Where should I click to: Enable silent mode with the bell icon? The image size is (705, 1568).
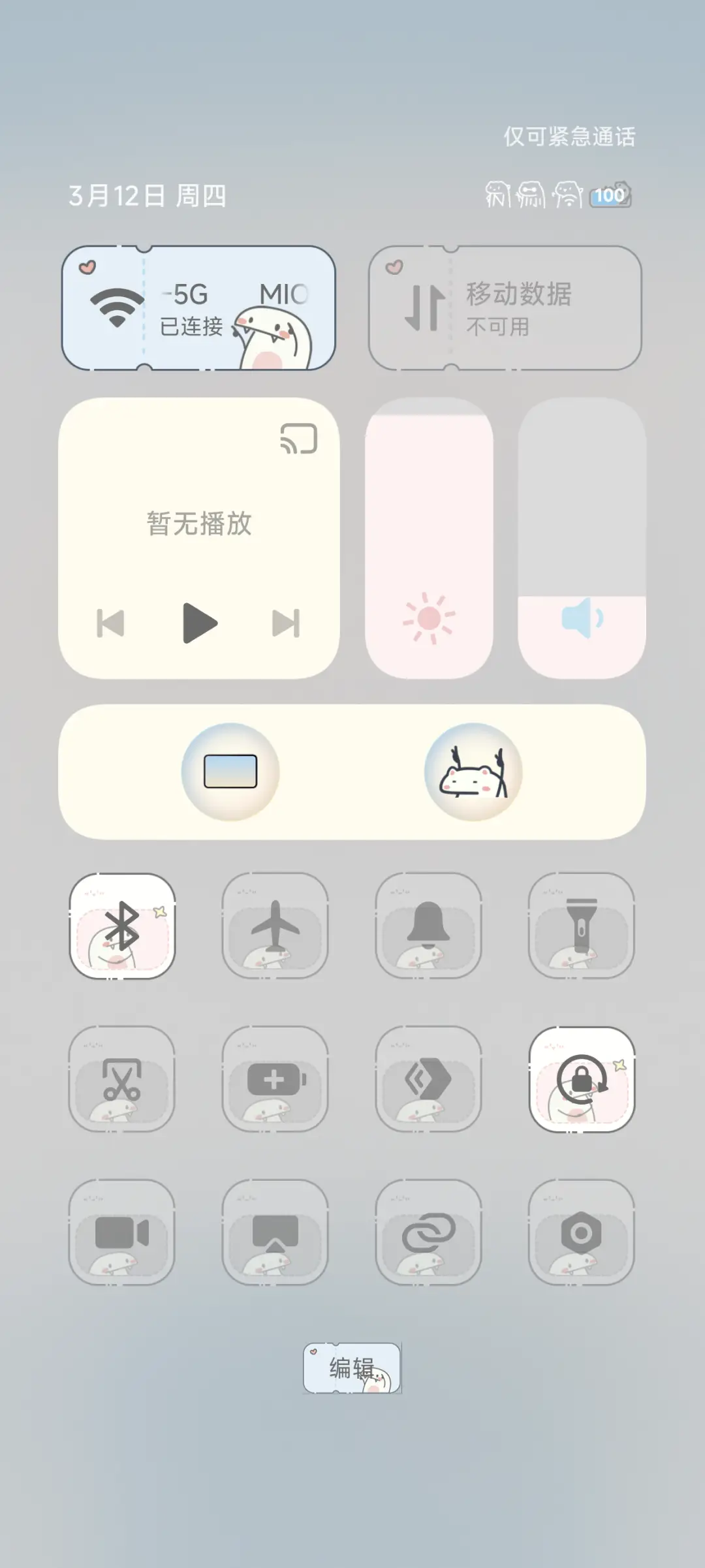click(x=430, y=926)
